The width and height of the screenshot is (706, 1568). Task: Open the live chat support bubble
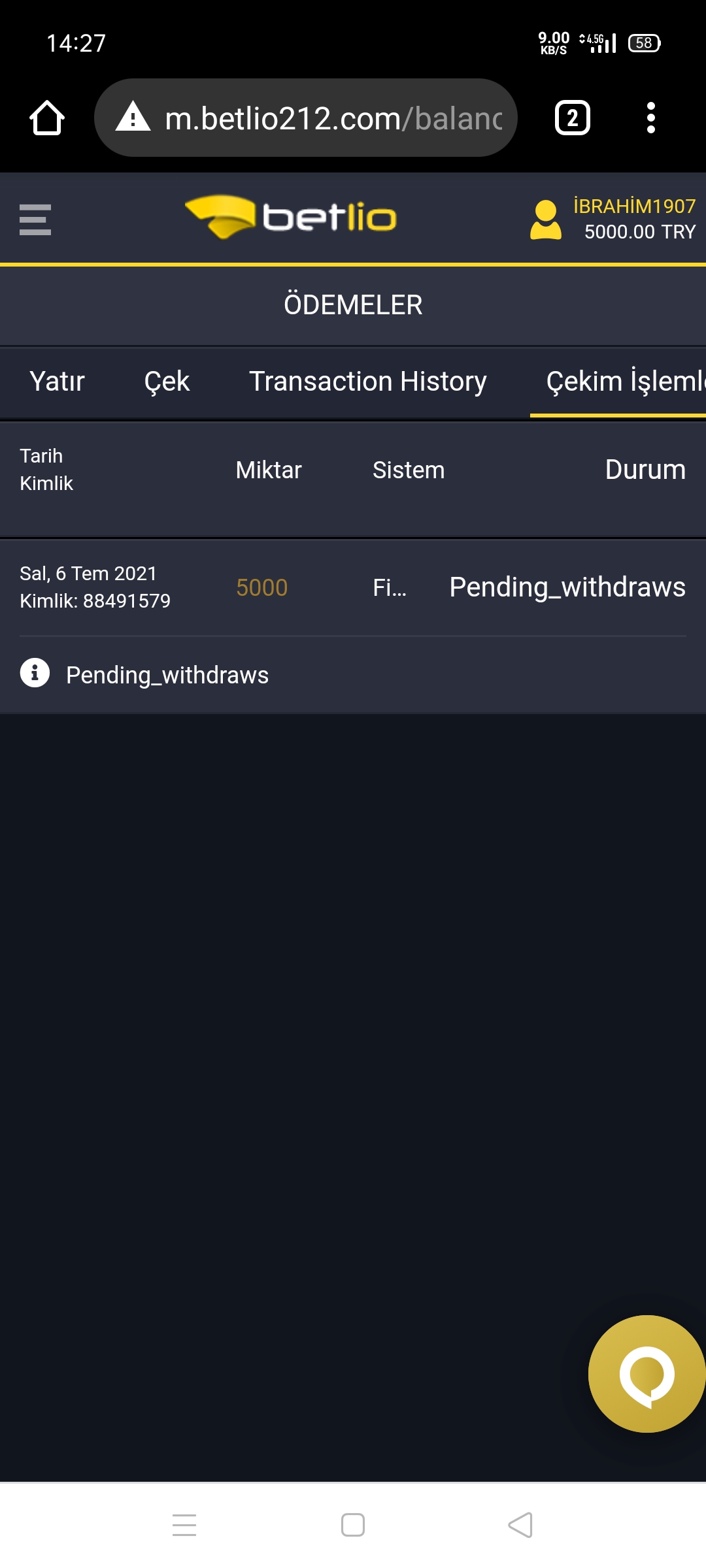click(647, 1374)
